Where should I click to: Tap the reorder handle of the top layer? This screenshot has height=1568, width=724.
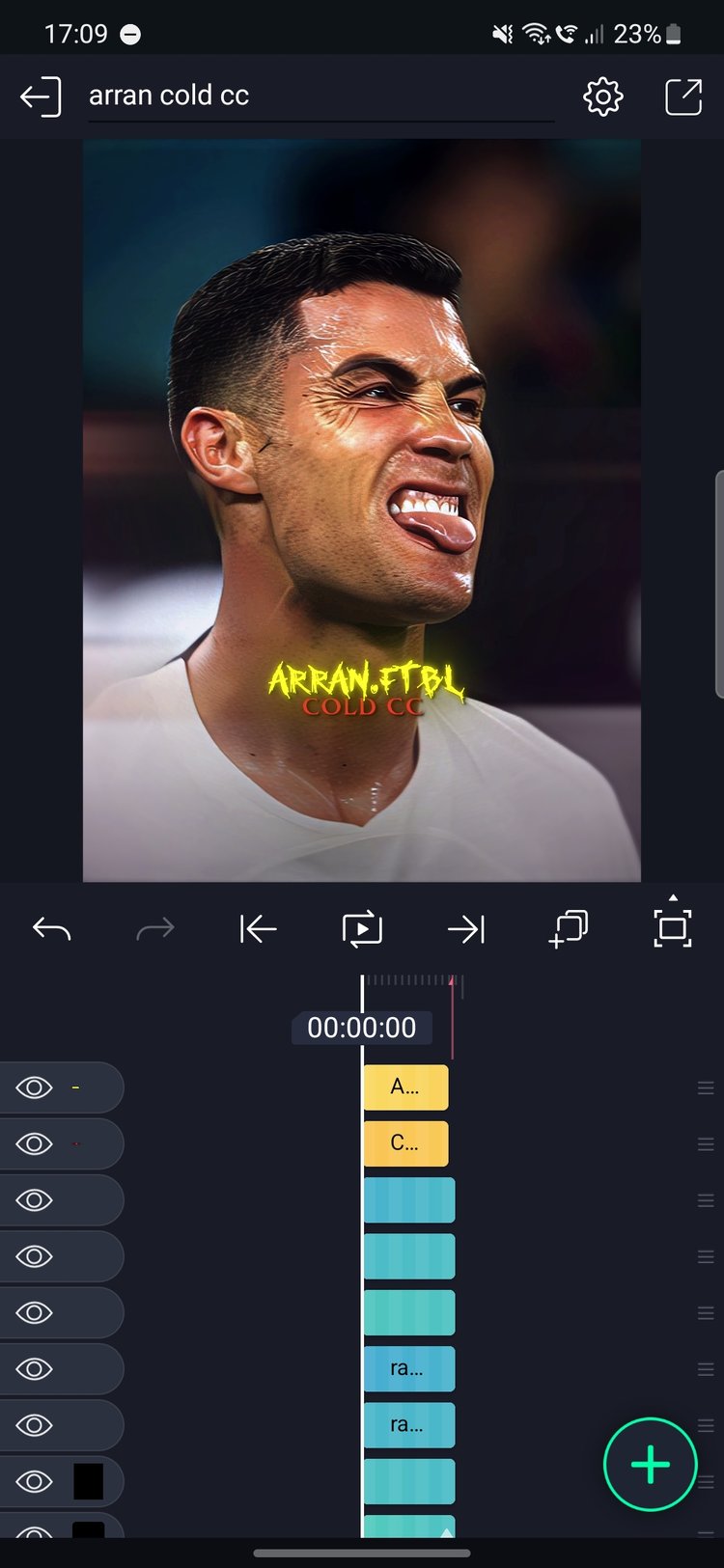tap(706, 1087)
